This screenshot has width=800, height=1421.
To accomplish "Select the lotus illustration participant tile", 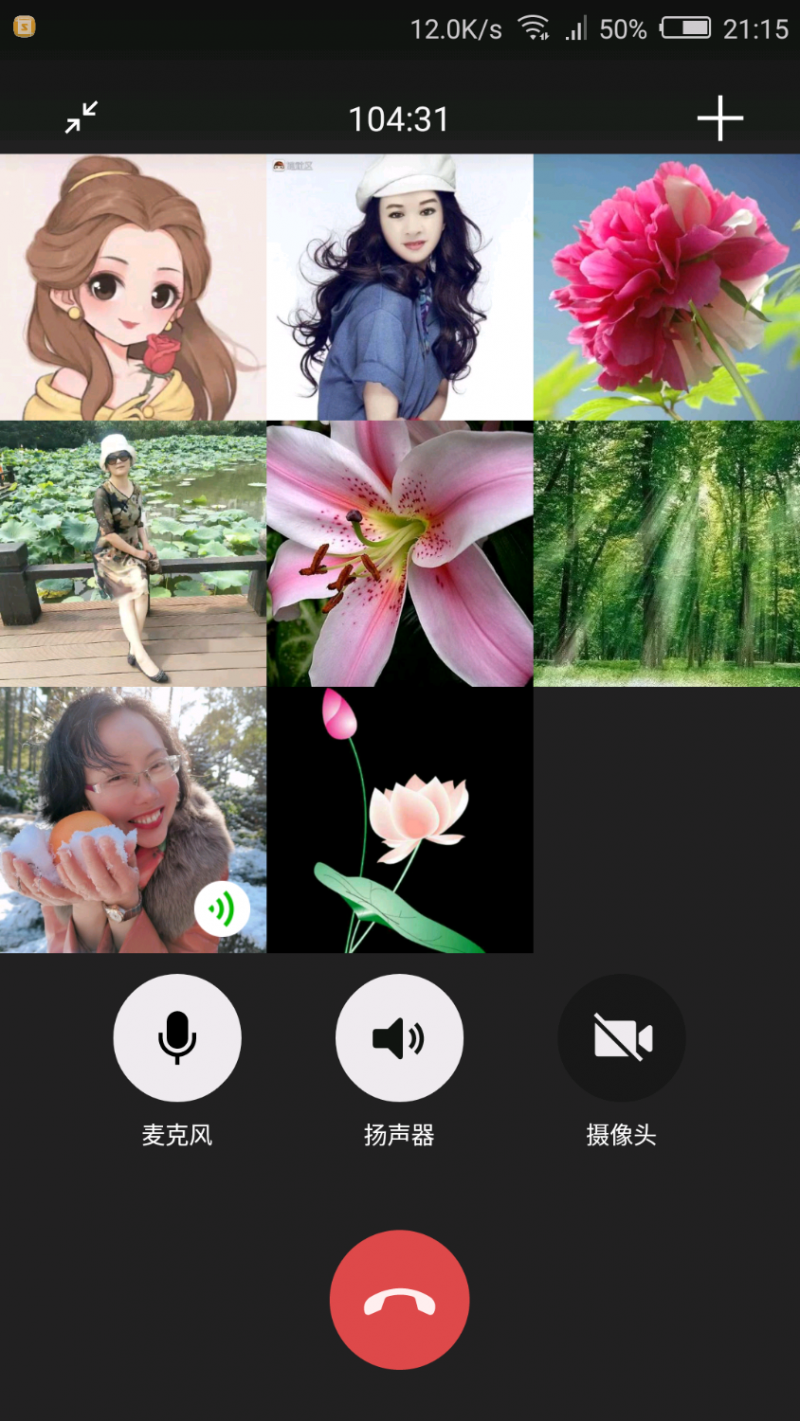I will click(x=399, y=820).
